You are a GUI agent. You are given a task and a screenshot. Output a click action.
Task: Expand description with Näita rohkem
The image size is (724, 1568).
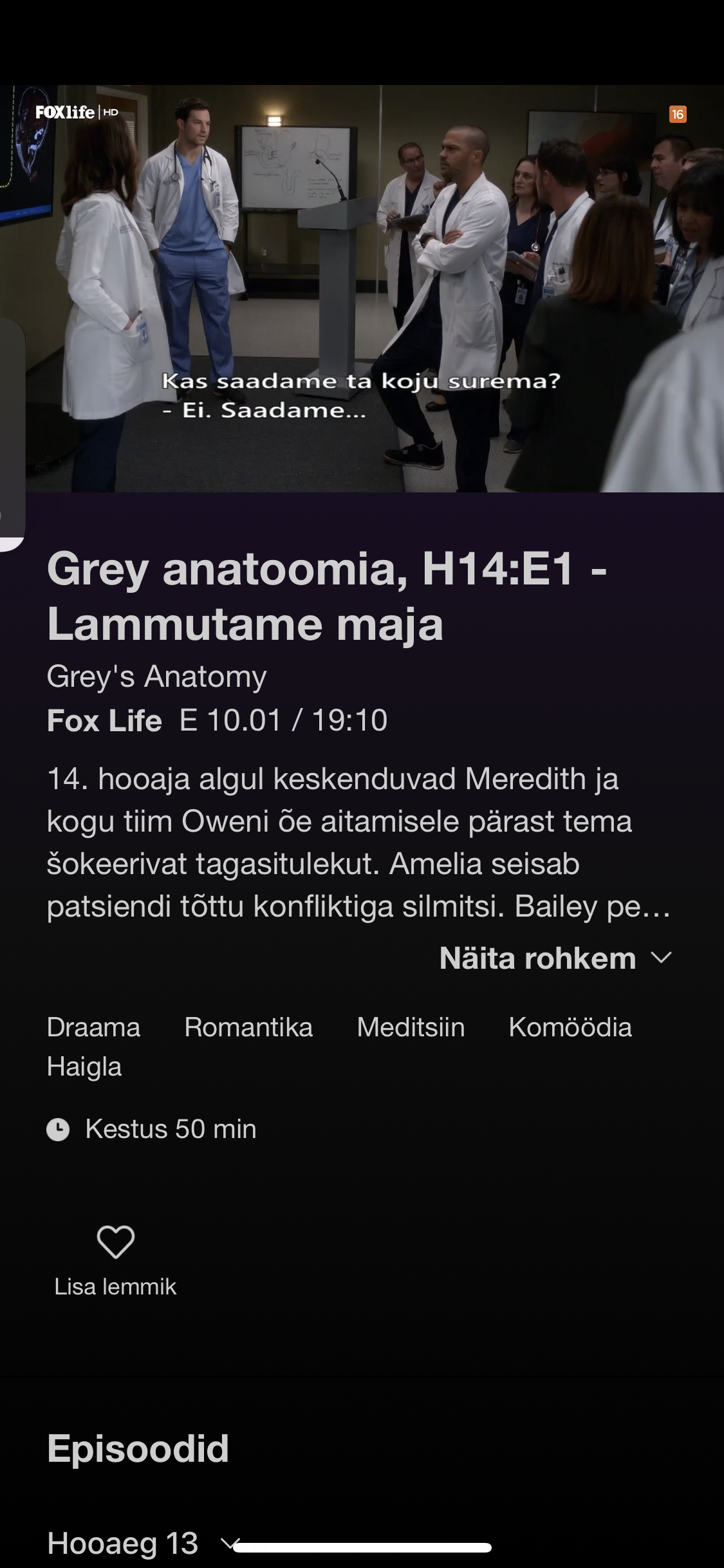[x=556, y=958]
